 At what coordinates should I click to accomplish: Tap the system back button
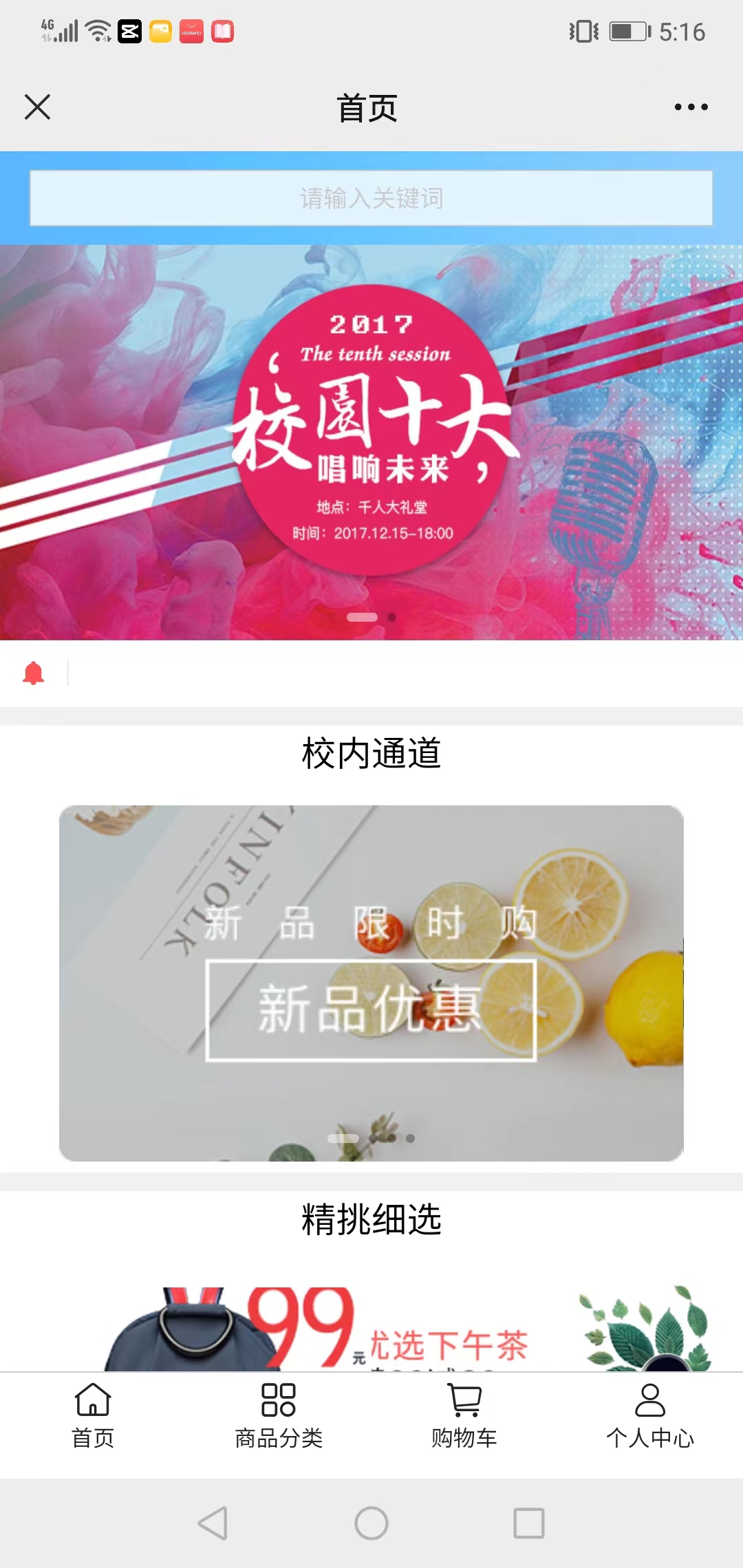[213, 1523]
